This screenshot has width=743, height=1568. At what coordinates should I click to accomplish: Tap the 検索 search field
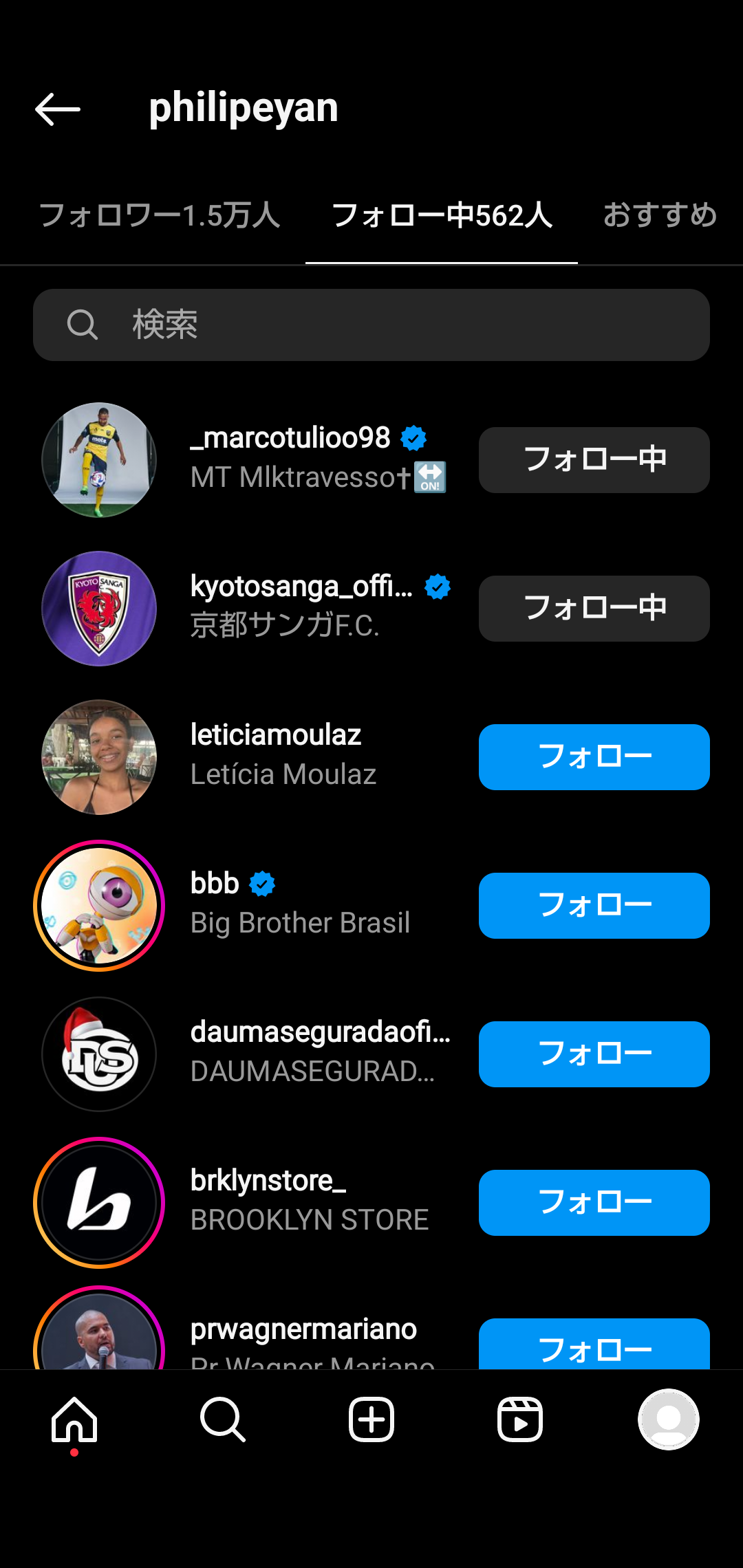(x=371, y=325)
